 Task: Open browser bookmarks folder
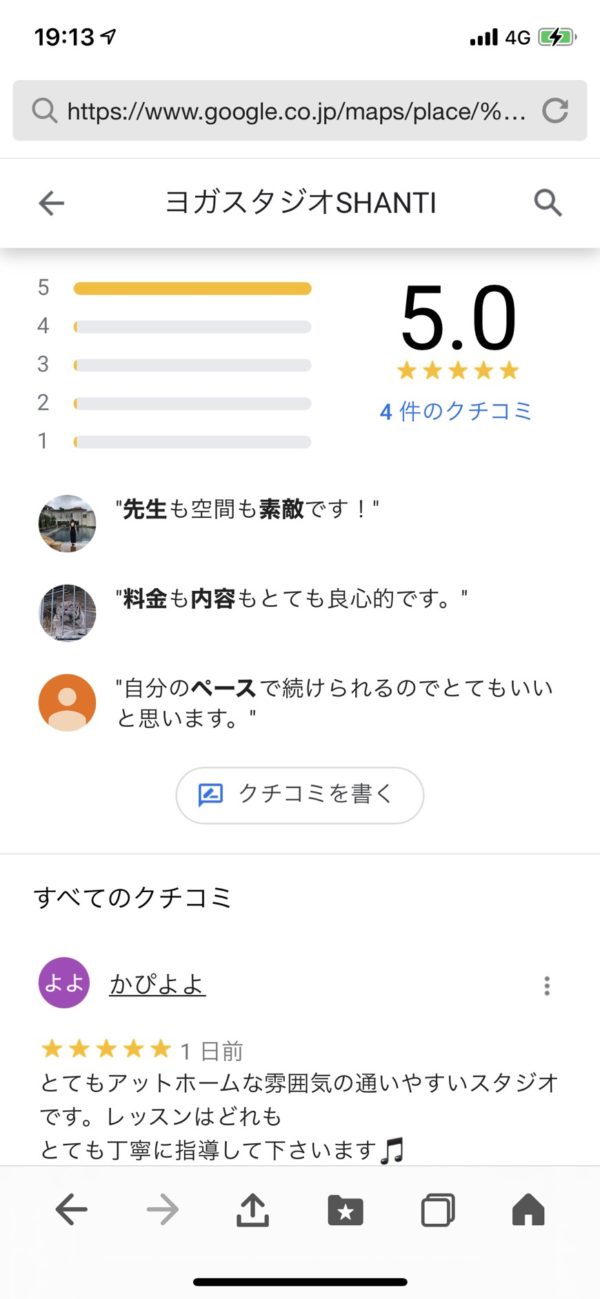[345, 1212]
